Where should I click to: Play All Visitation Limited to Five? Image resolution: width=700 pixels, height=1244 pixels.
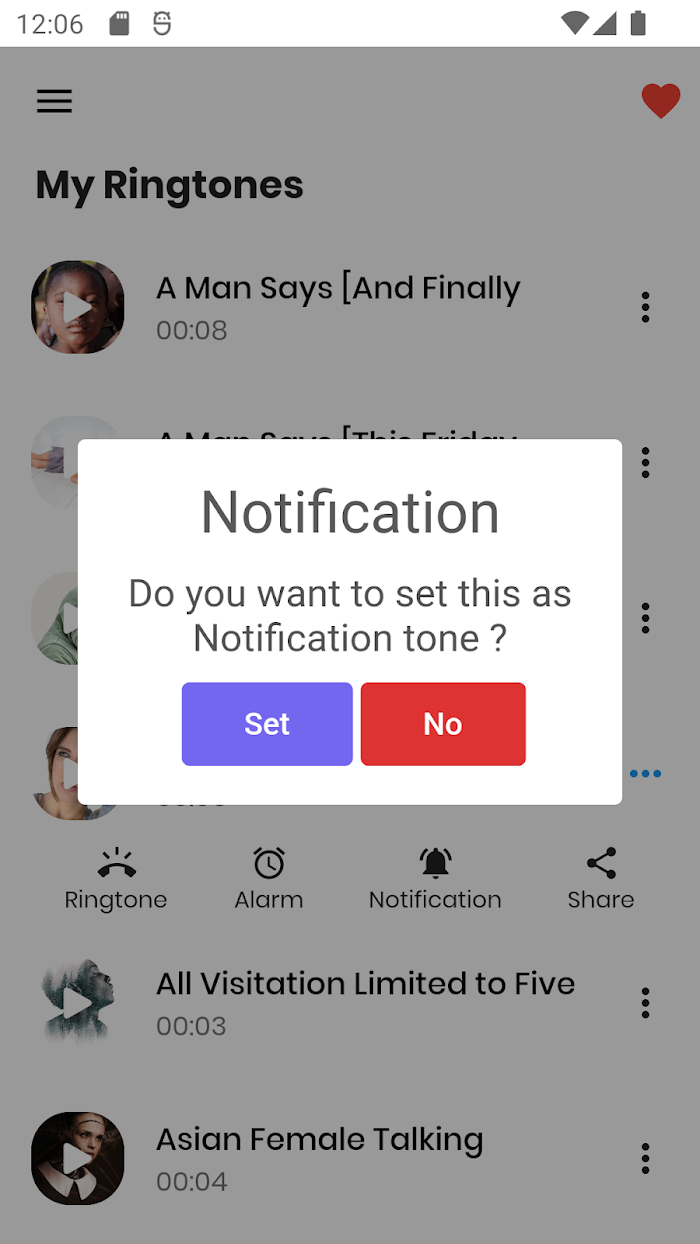click(78, 1003)
